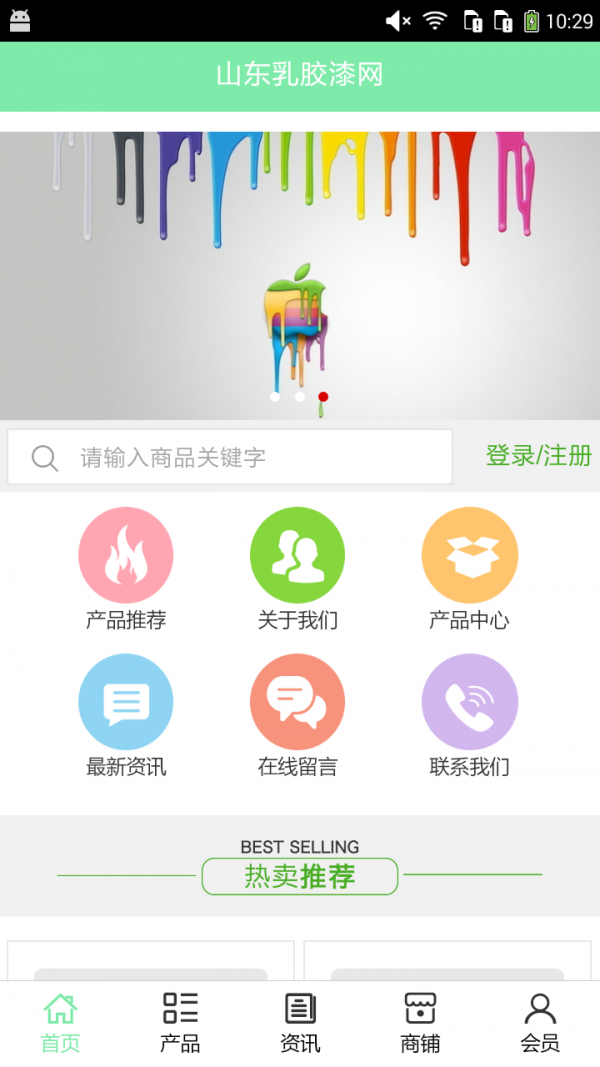The height and width of the screenshot is (1067, 600).
Task: Switch to the 资讯 tab
Action: click(x=300, y=1022)
